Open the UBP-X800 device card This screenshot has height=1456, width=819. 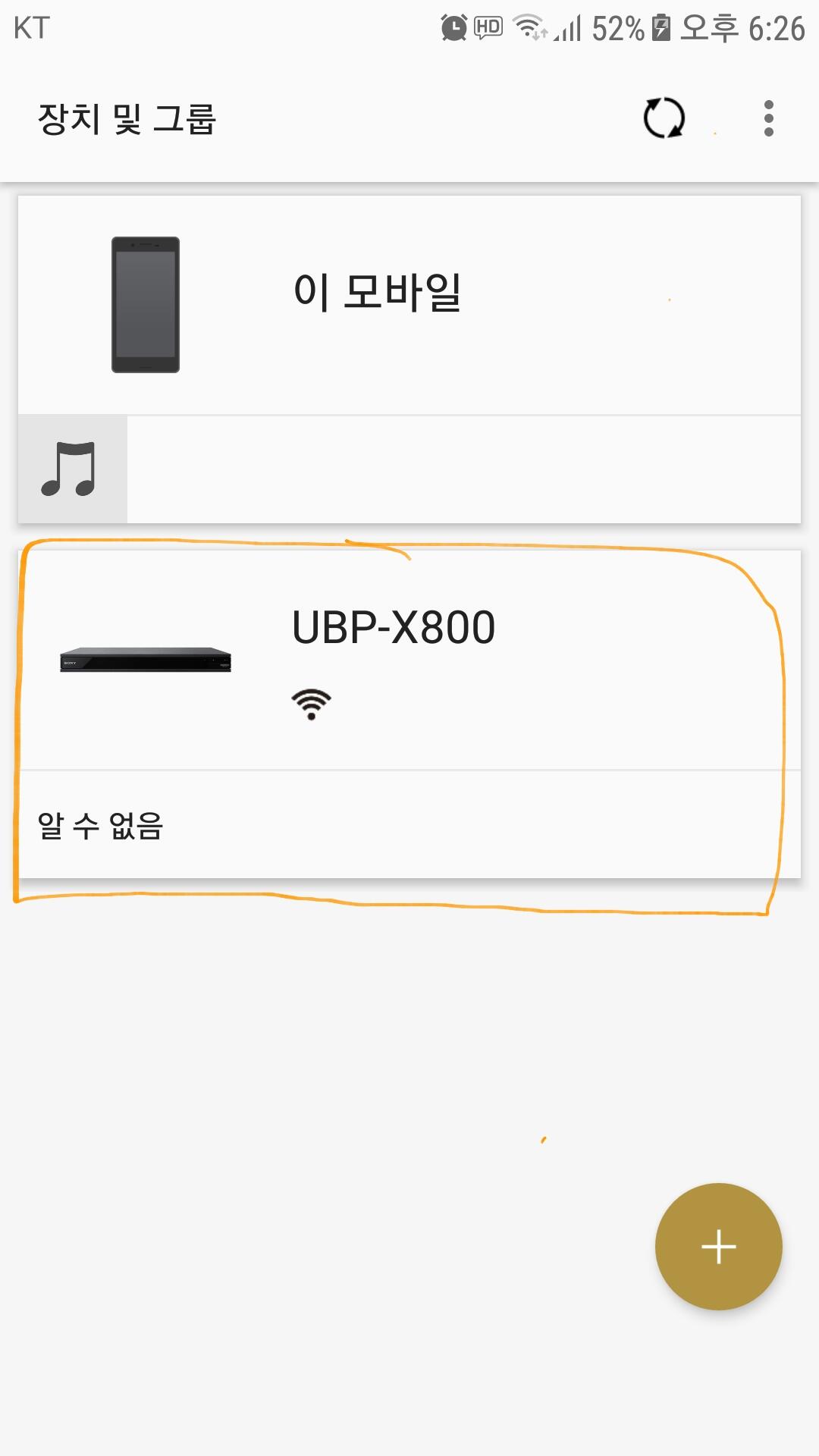pos(409,659)
